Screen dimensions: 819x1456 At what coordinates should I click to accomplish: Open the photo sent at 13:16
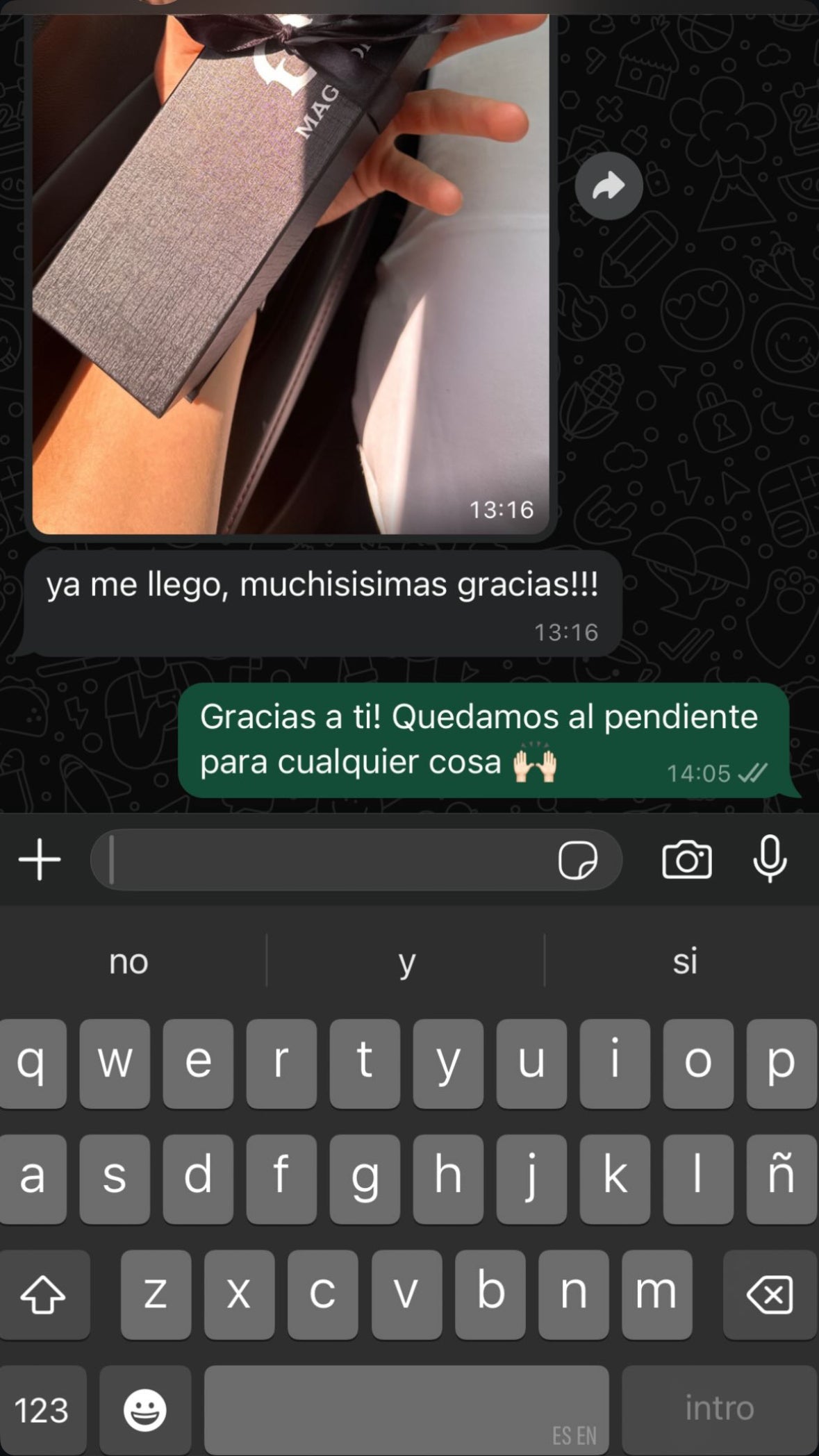[x=290, y=274]
